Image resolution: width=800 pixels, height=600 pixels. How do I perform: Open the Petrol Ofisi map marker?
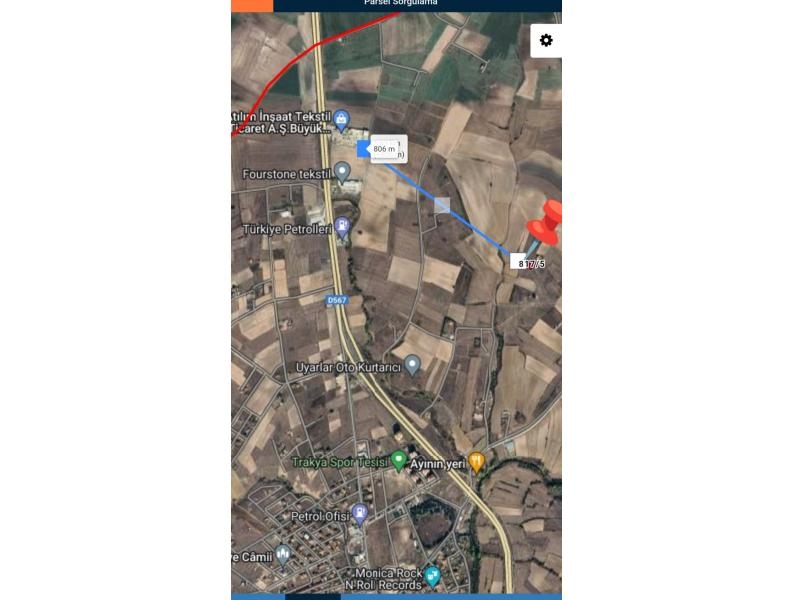coord(360,514)
